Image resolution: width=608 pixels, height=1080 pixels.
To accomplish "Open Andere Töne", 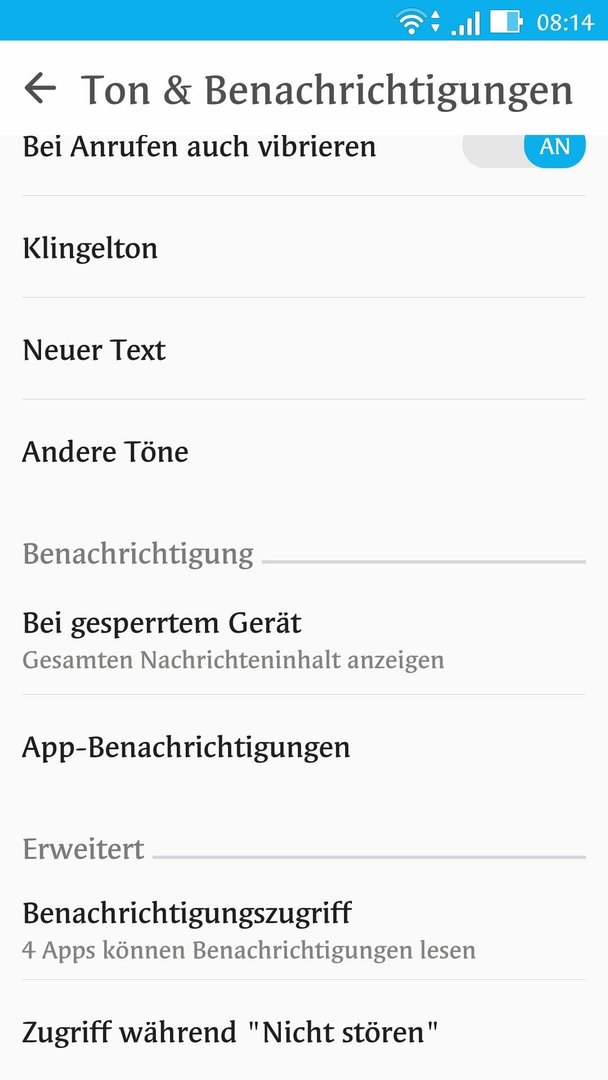I will pos(303,452).
